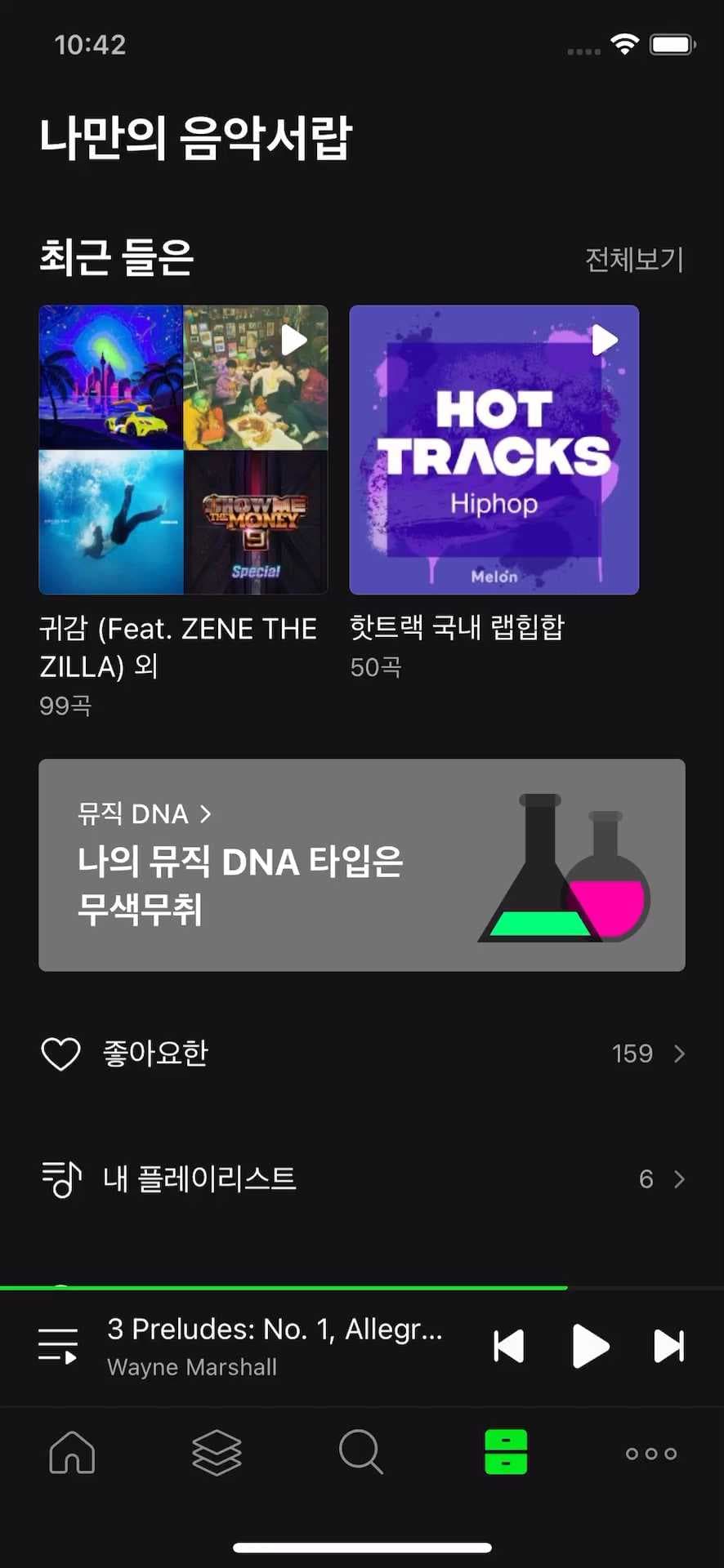This screenshot has width=724, height=1568.
Task: Open 전체보기 to see all recent items
Action: click(x=635, y=260)
